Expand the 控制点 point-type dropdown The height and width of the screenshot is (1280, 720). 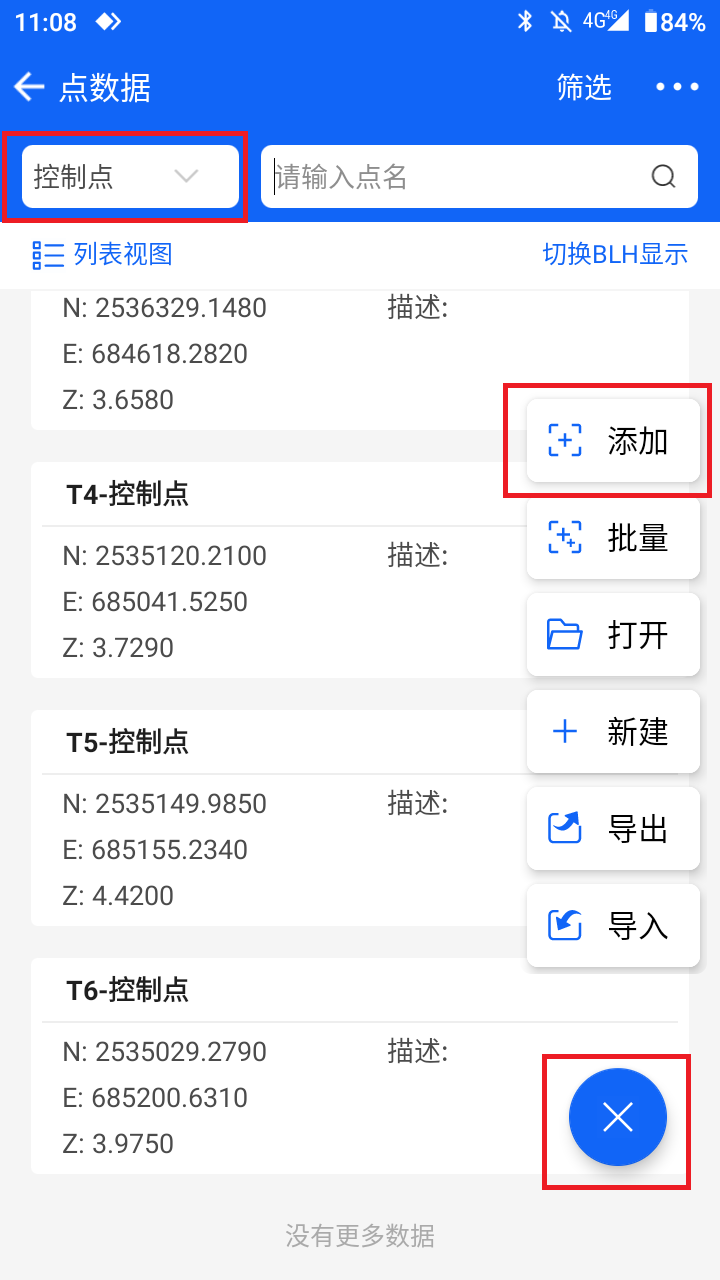(x=130, y=177)
